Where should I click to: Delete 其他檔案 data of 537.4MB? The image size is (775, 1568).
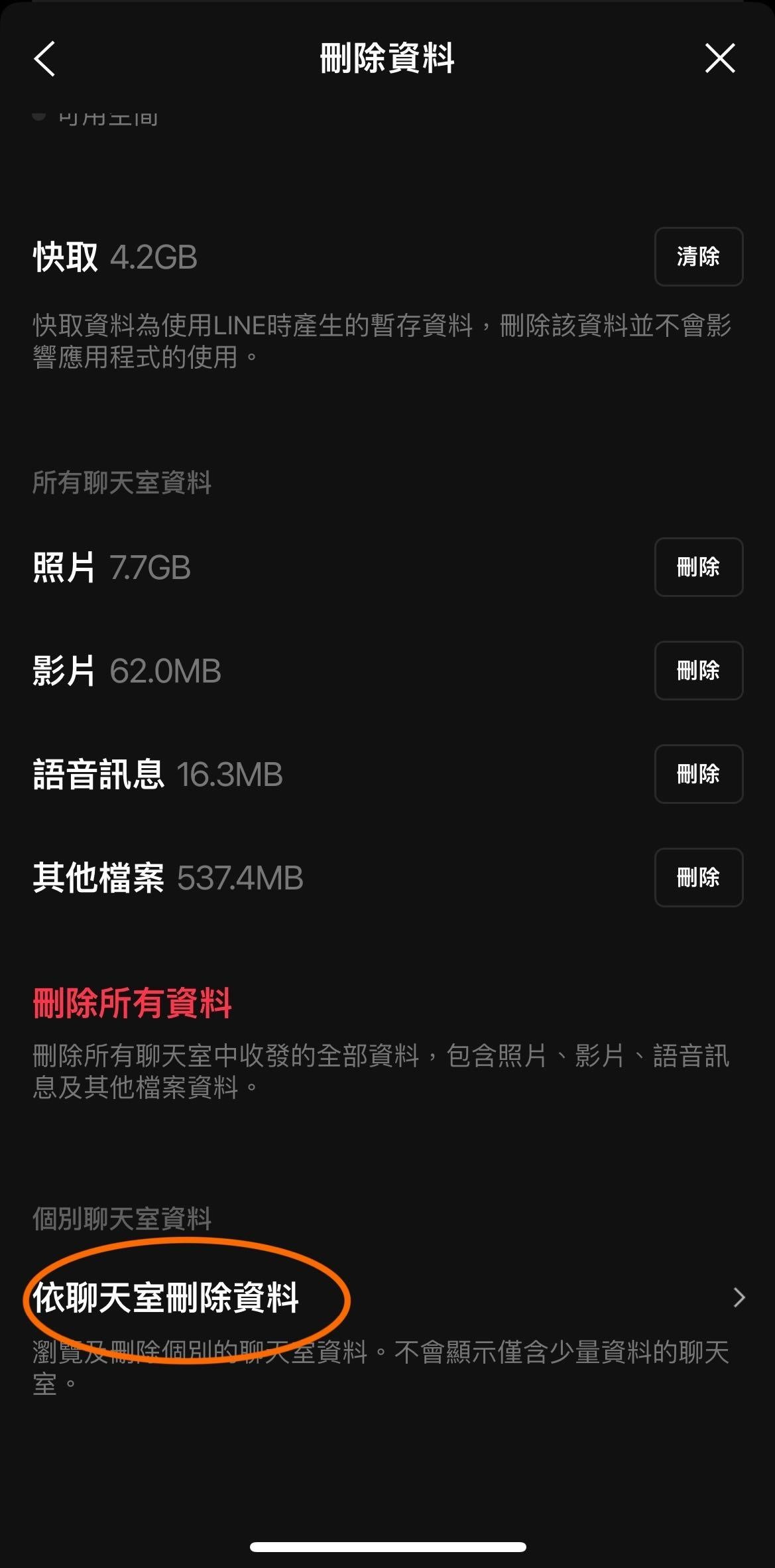pos(698,878)
